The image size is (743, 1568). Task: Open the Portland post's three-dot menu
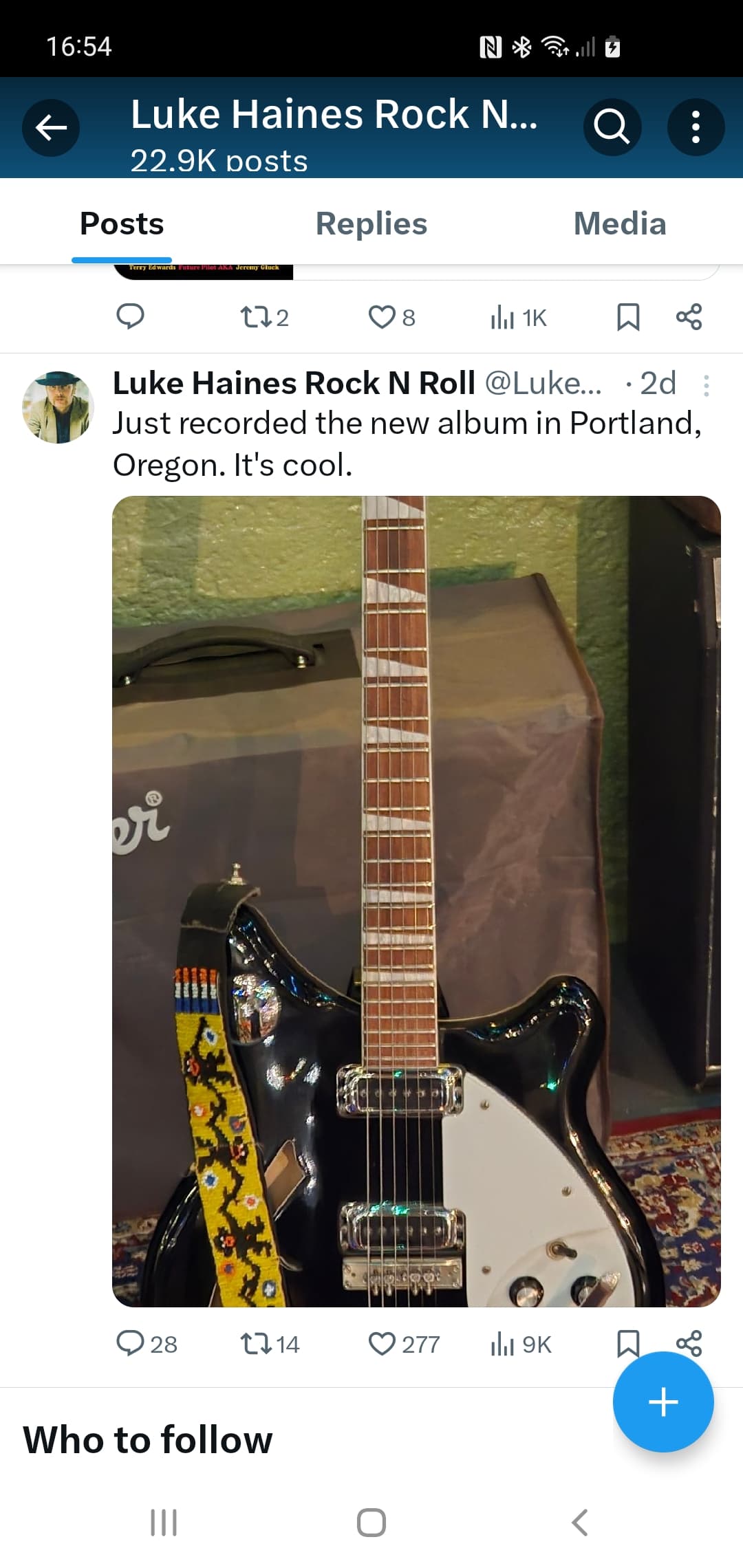(x=706, y=385)
